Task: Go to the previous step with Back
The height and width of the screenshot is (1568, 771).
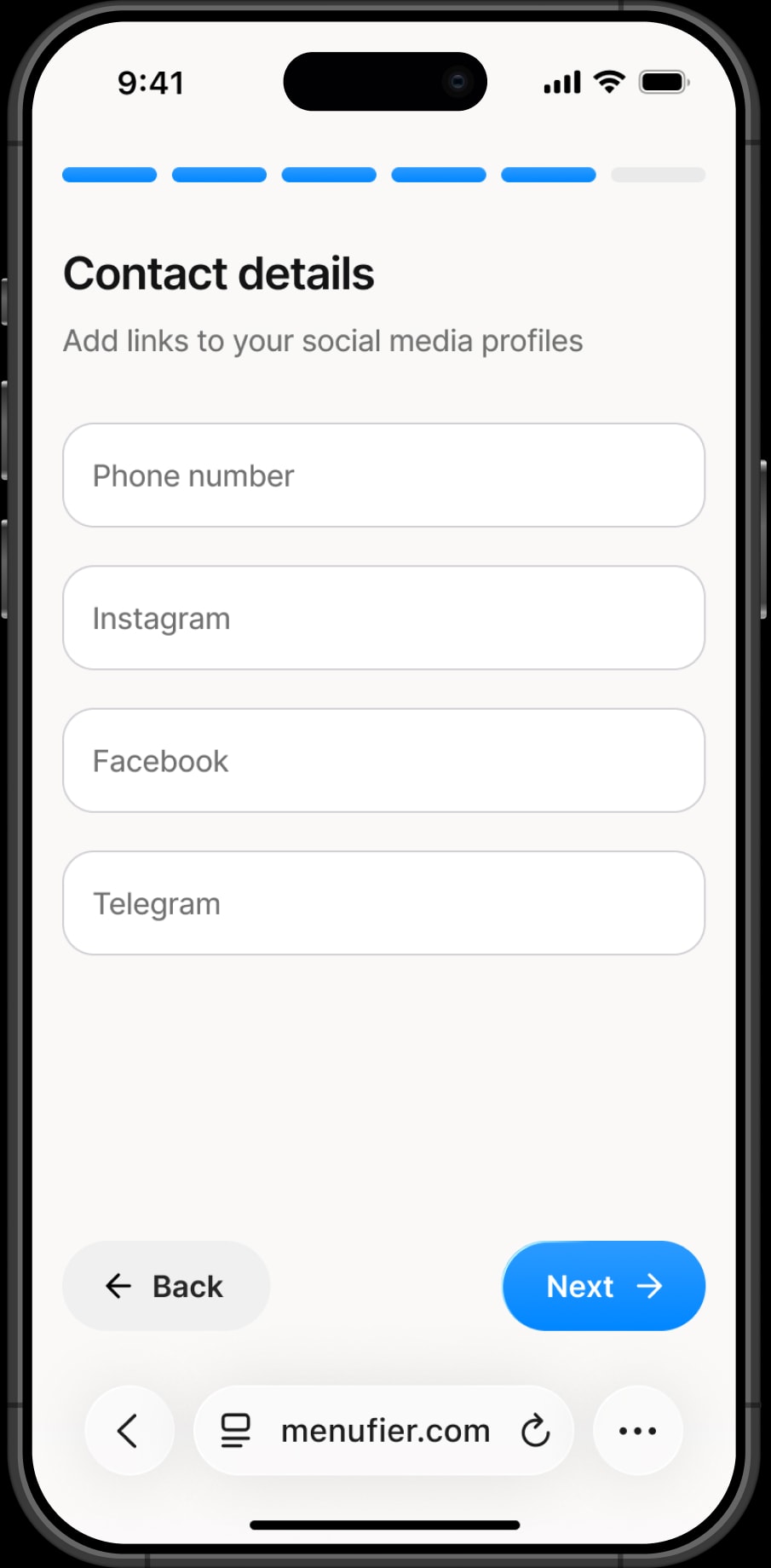Action: pyautogui.click(x=166, y=1286)
